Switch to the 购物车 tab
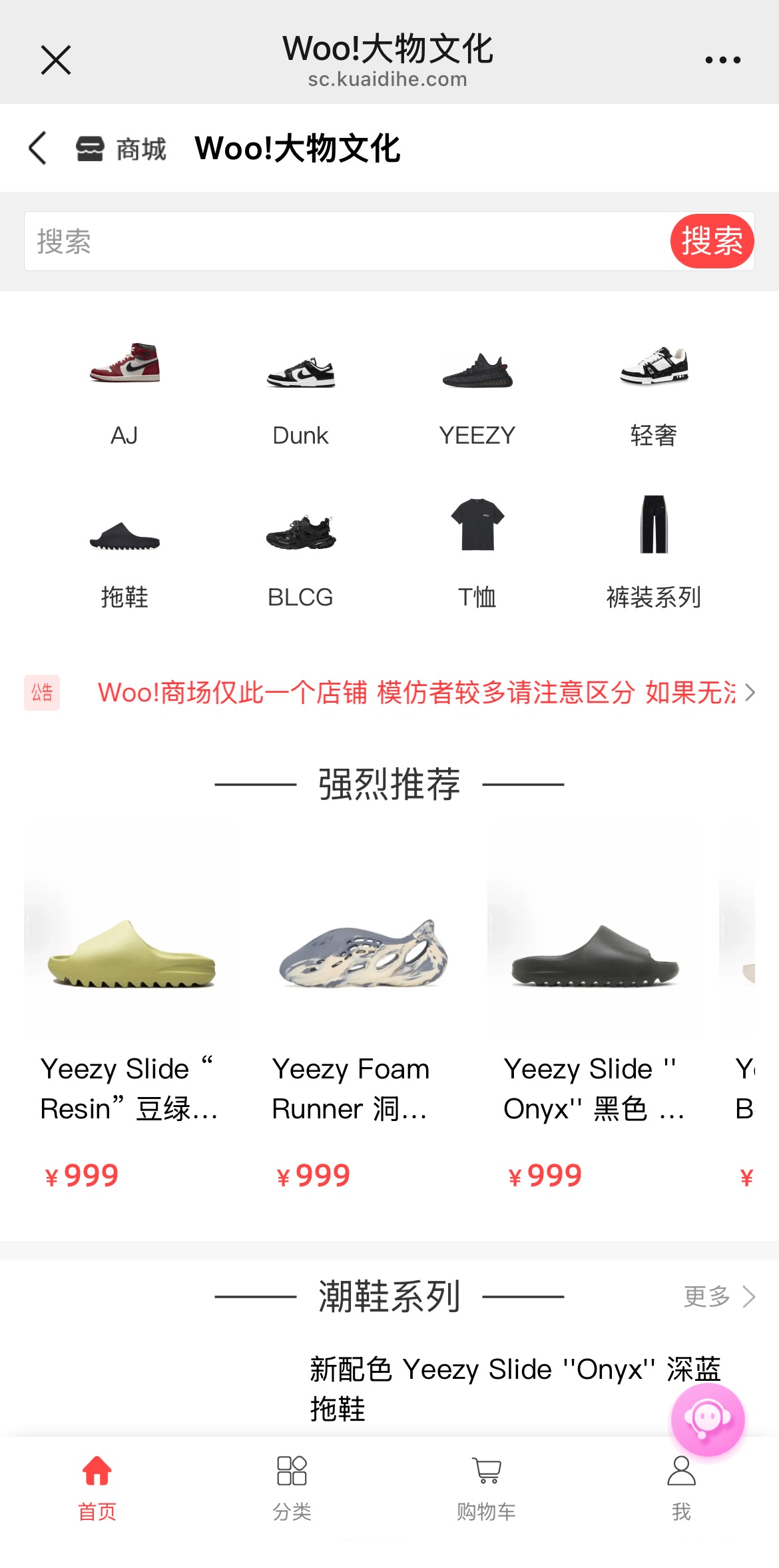 (x=487, y=1487)
